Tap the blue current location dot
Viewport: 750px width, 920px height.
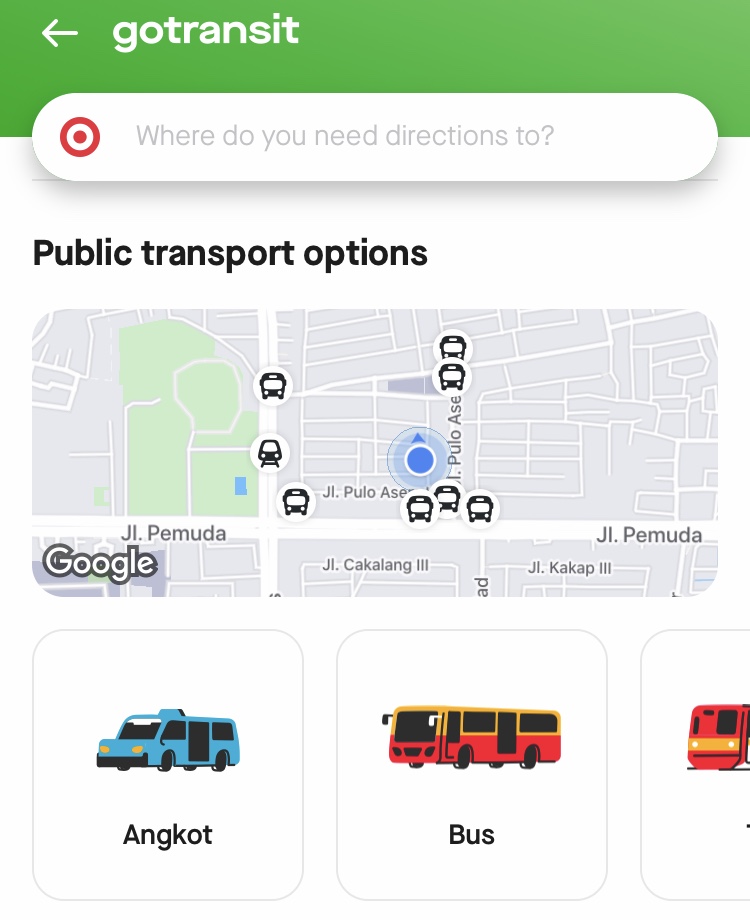tap(419, 460)
